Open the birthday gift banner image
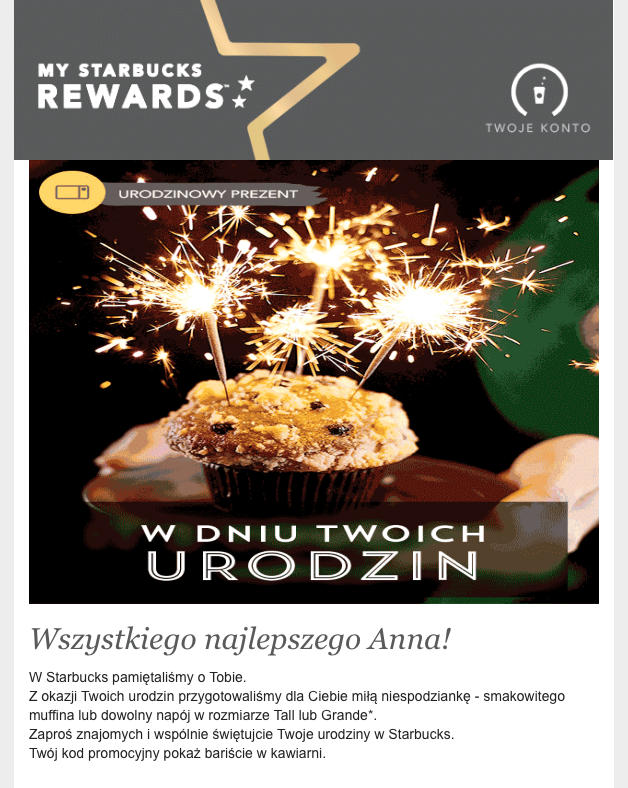 click(x=313, y=381)
